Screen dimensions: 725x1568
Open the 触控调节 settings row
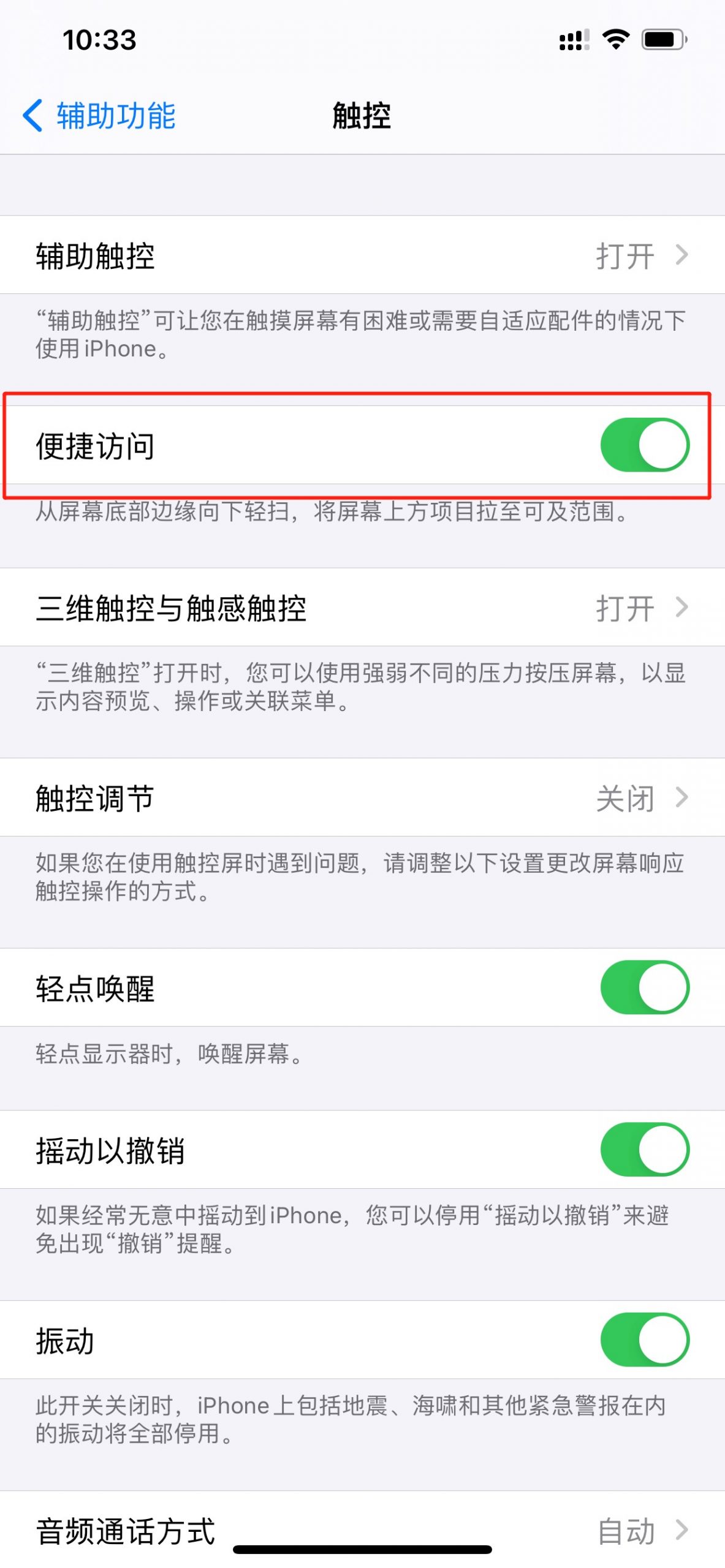[x=362, y=797]
